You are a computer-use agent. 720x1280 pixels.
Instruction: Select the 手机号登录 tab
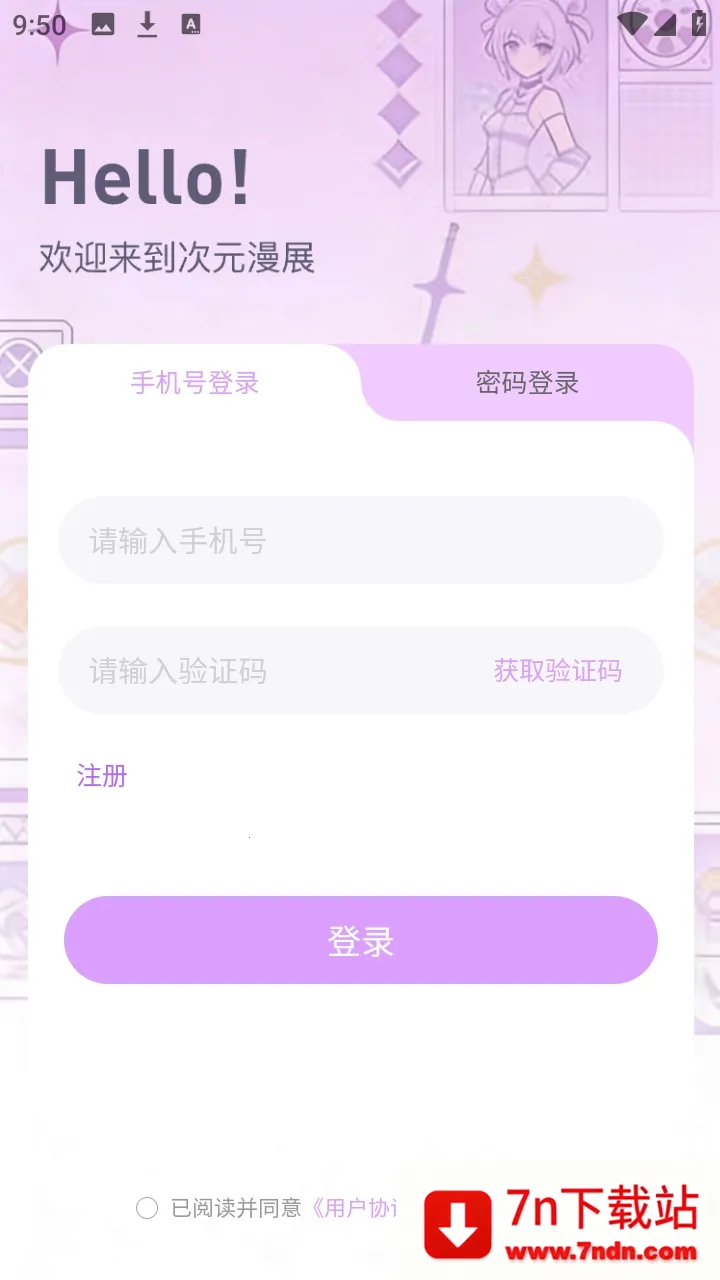pos(195,383)
